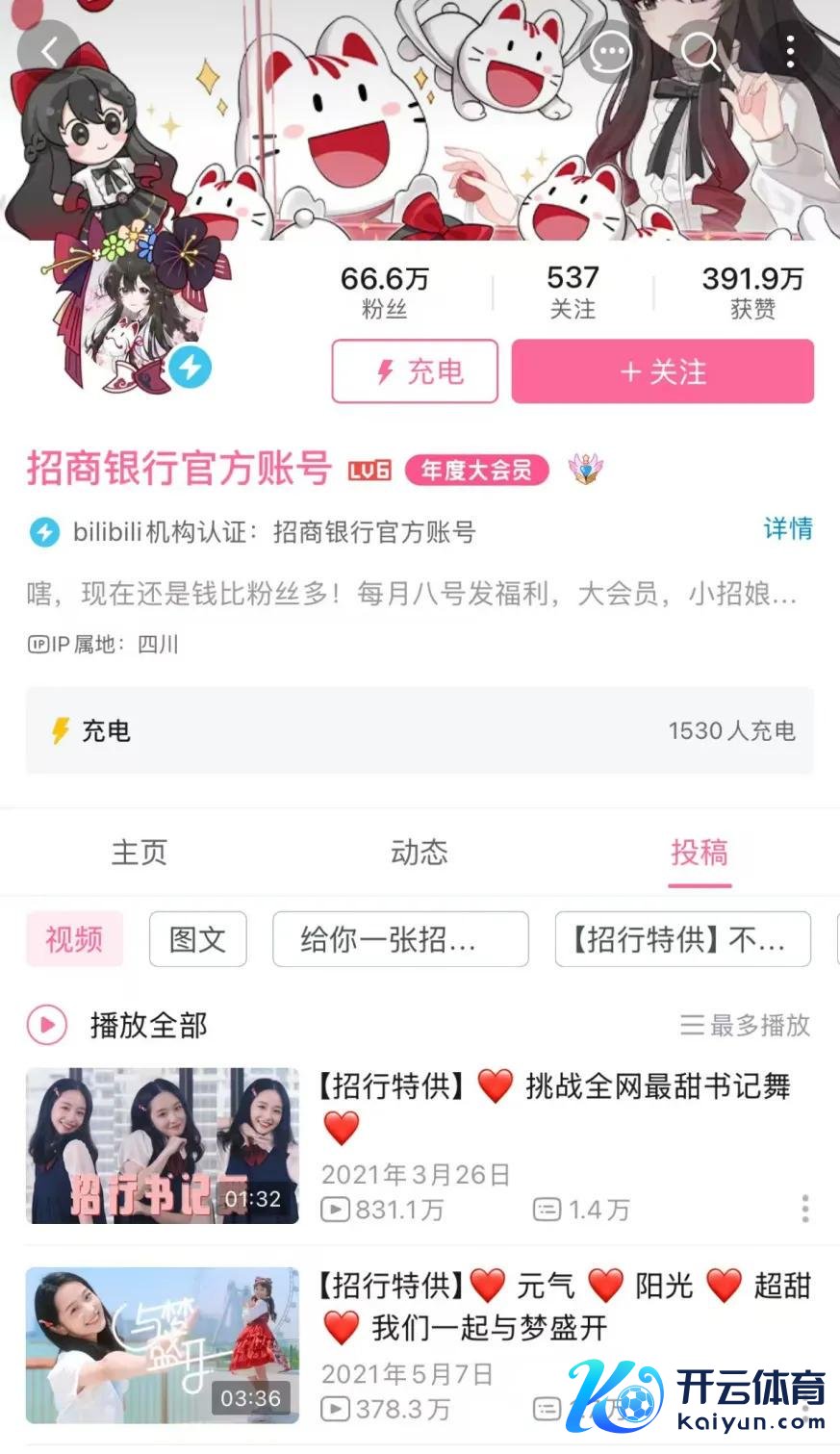
Task: Tap the outlined 充电 button
Action: (x=415, y=371)
